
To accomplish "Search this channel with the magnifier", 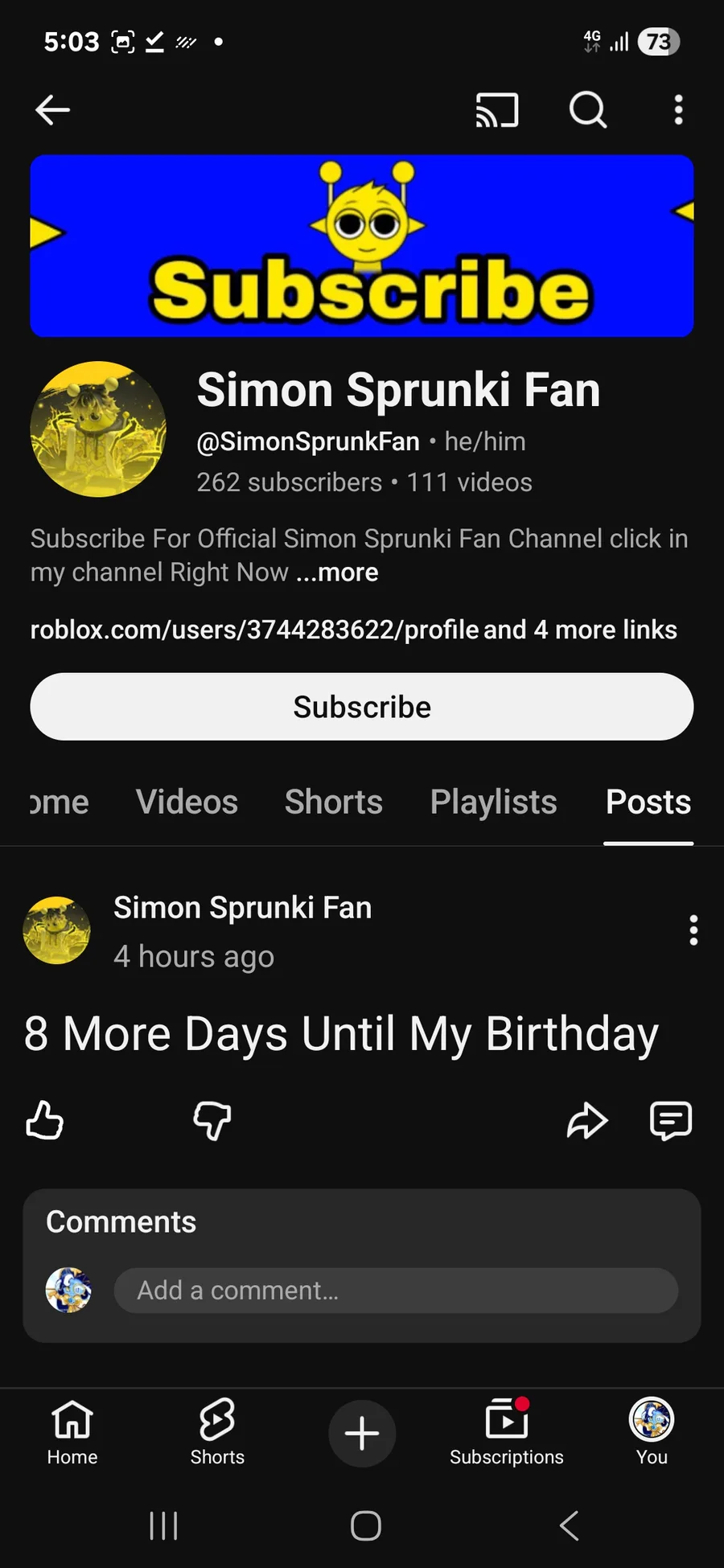I will pyautogui.click(x=588, y=110).
